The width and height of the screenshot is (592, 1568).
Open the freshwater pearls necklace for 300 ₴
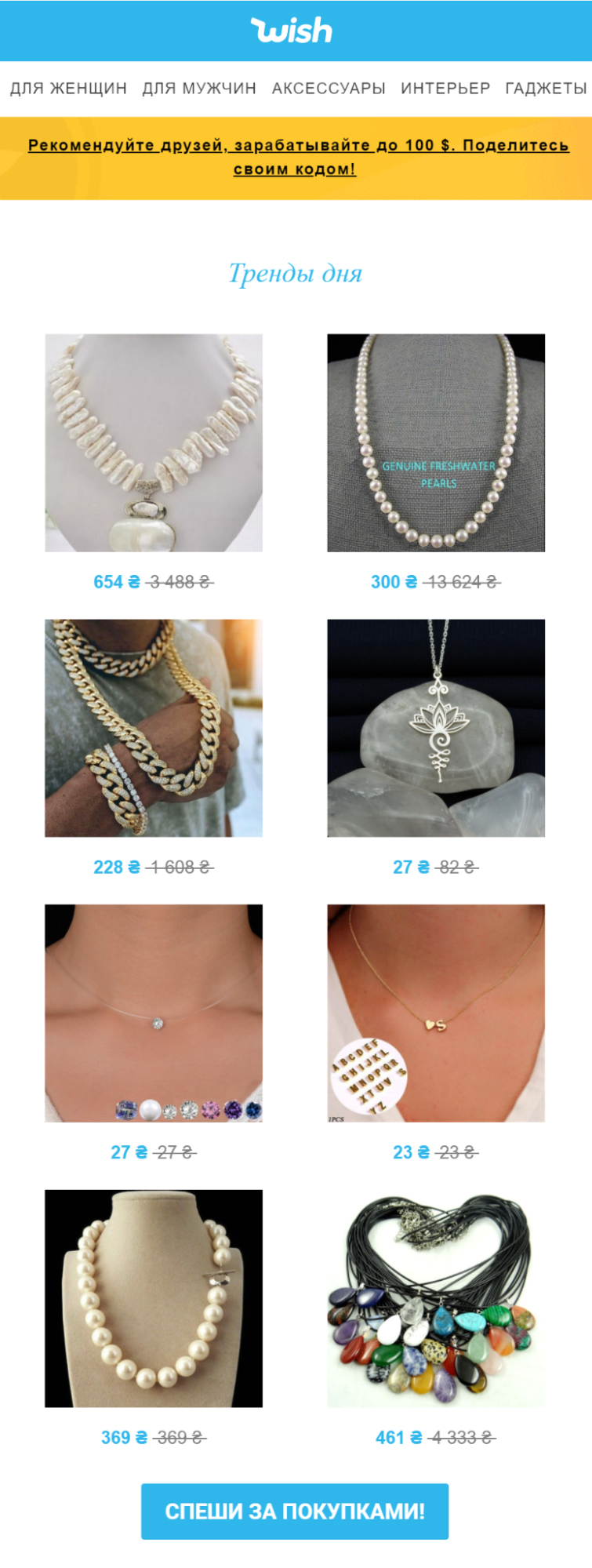[x=436, y=443]
